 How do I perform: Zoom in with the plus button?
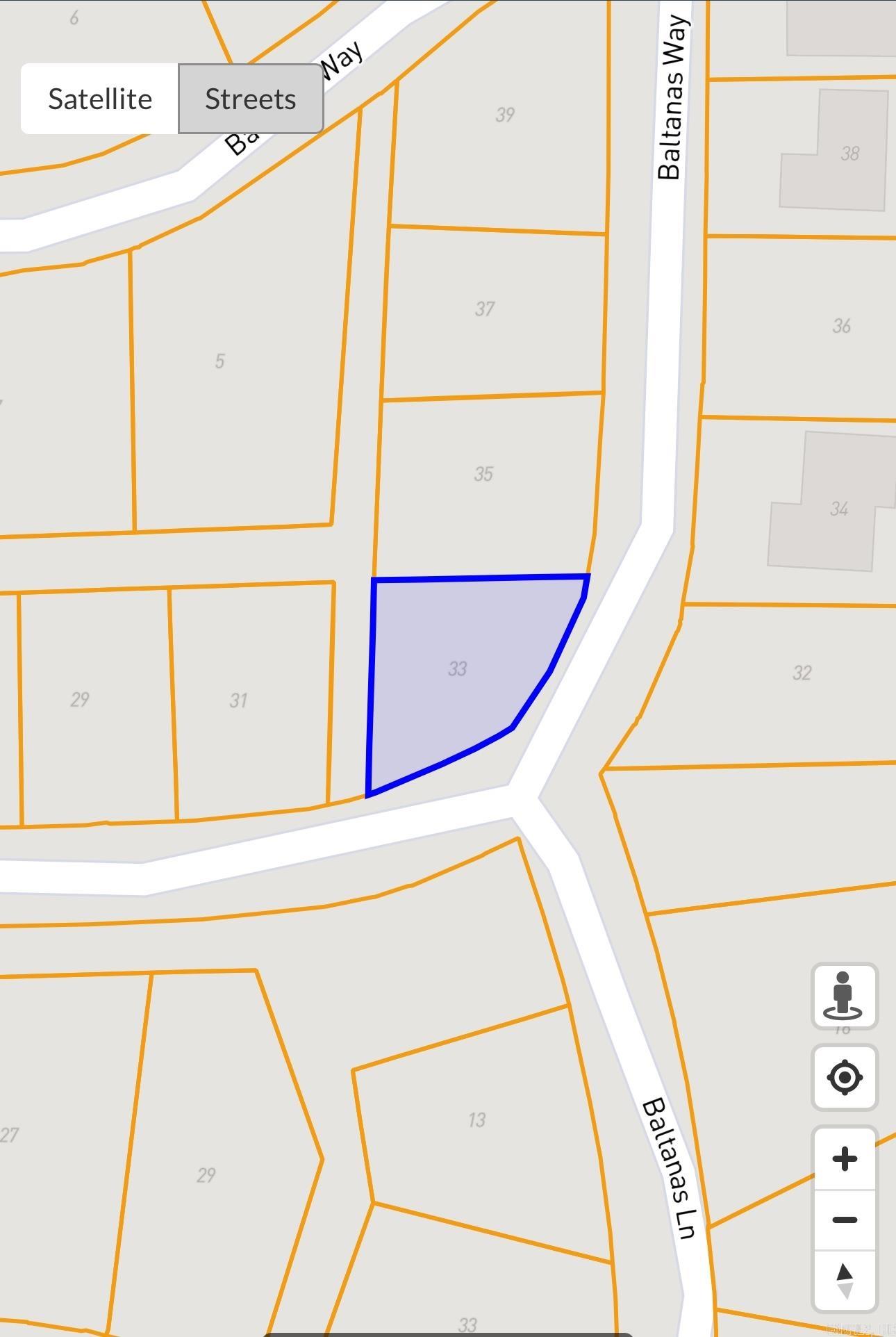point(844,1158)
